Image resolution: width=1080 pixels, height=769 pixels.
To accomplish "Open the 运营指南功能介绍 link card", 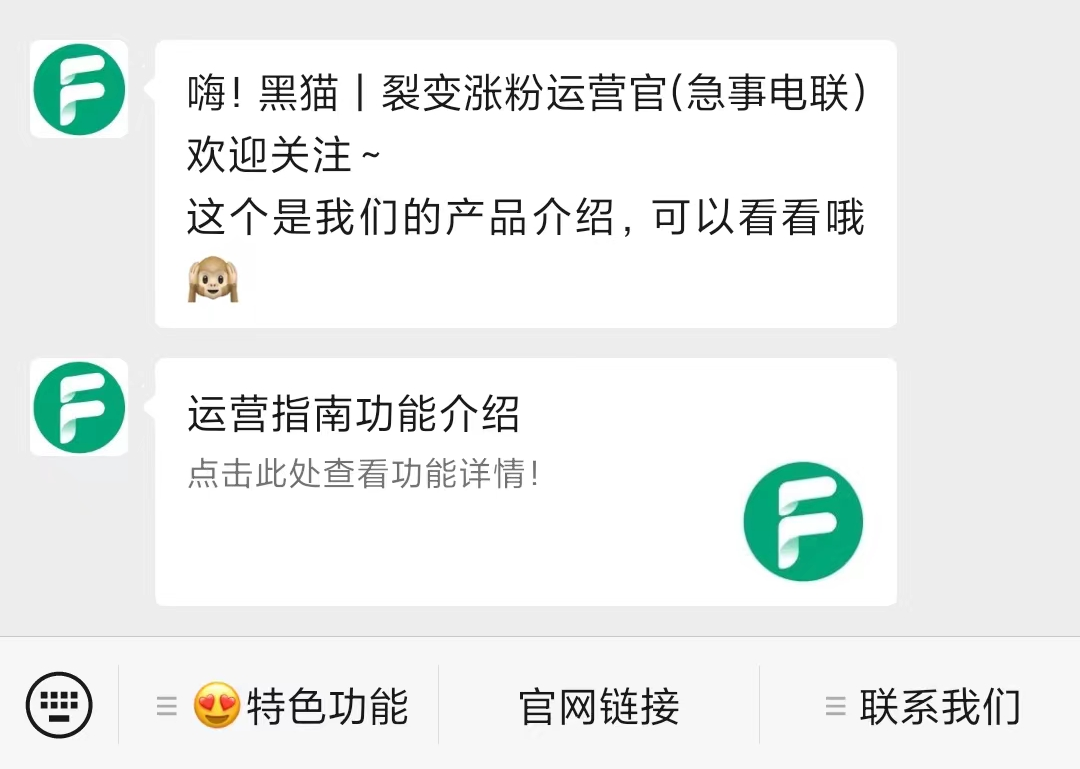I will tap(525, 481).
